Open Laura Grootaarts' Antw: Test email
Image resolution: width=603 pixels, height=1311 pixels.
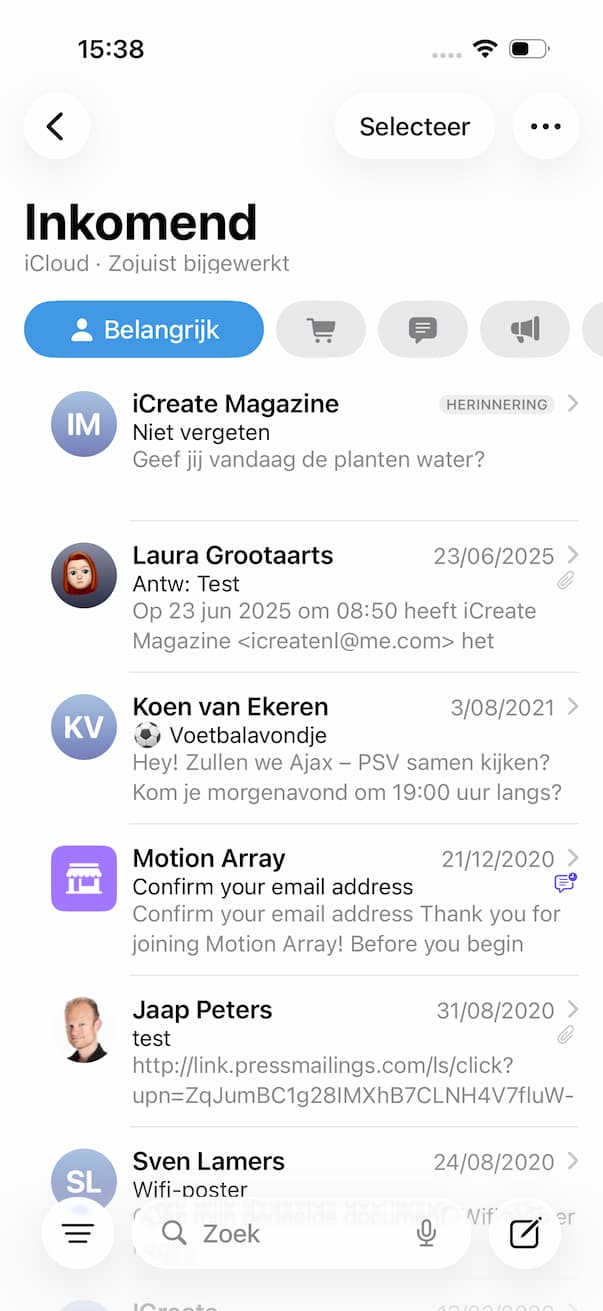point(340,597)
